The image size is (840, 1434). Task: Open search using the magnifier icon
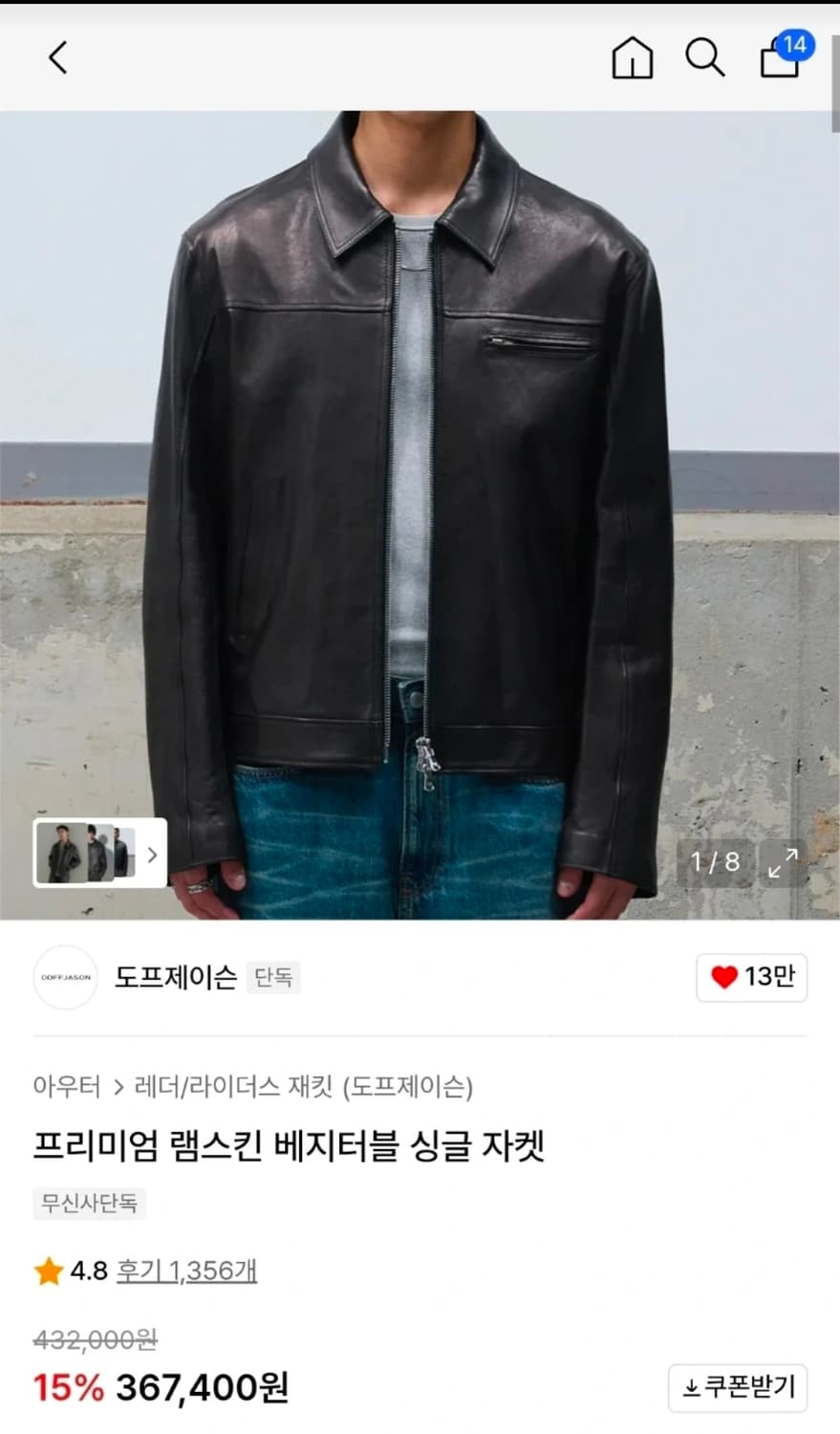pyautogui.click(x=705, y=57)
